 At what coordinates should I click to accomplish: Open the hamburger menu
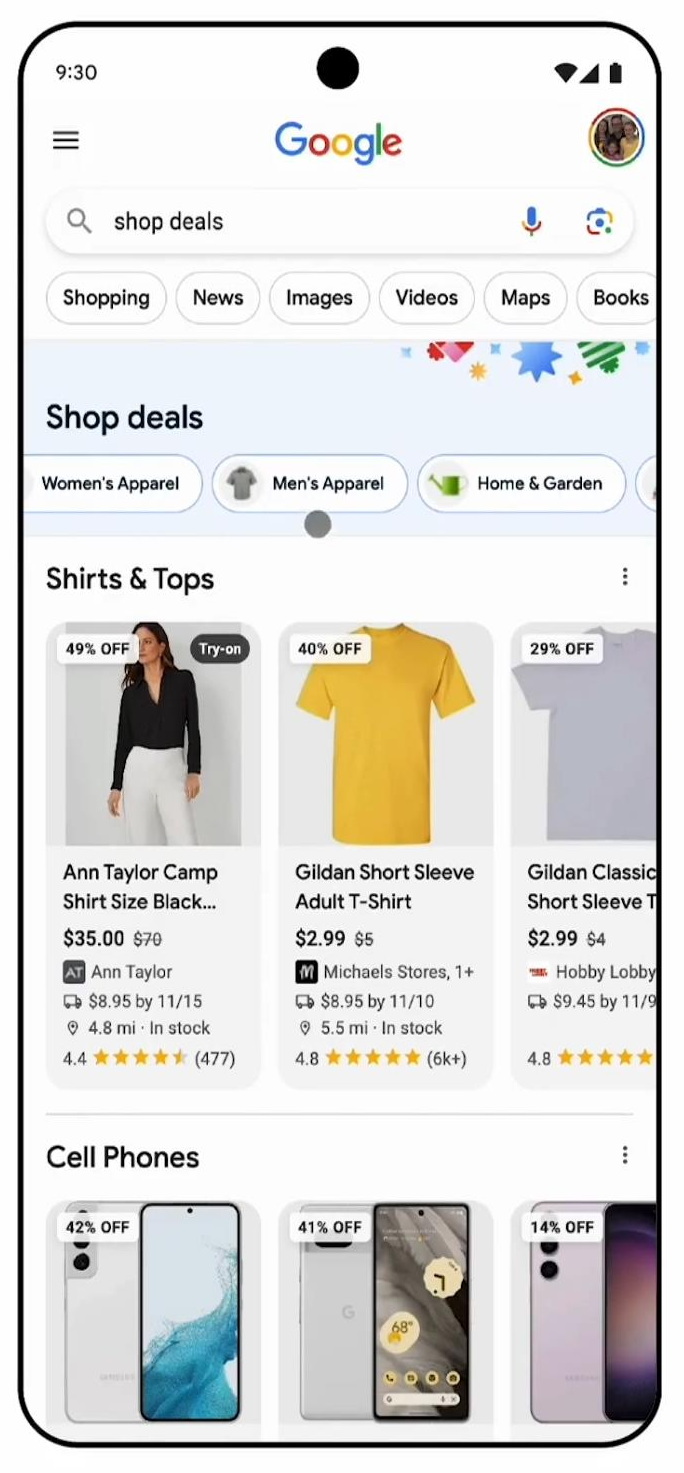click(66, 140)
